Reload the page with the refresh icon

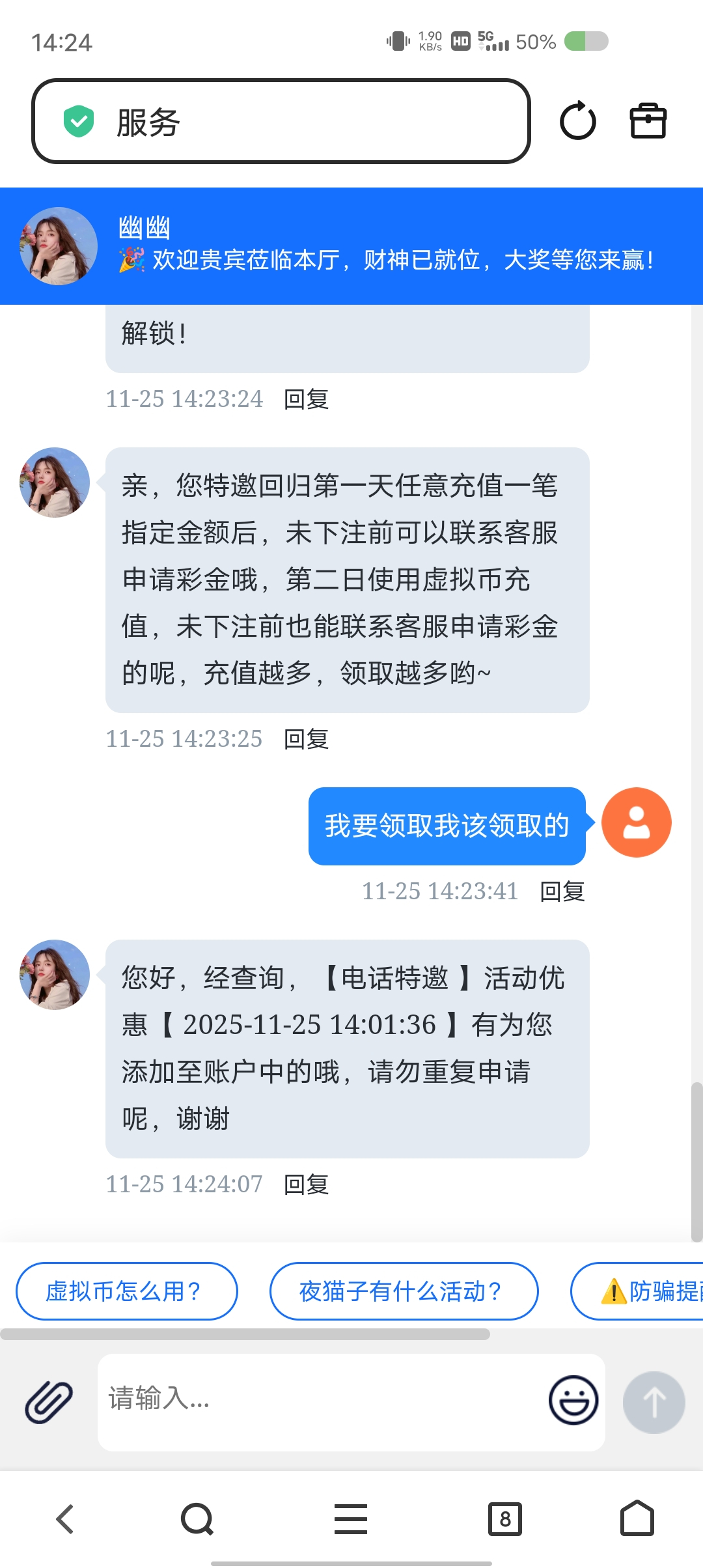[x=577, y=122]
